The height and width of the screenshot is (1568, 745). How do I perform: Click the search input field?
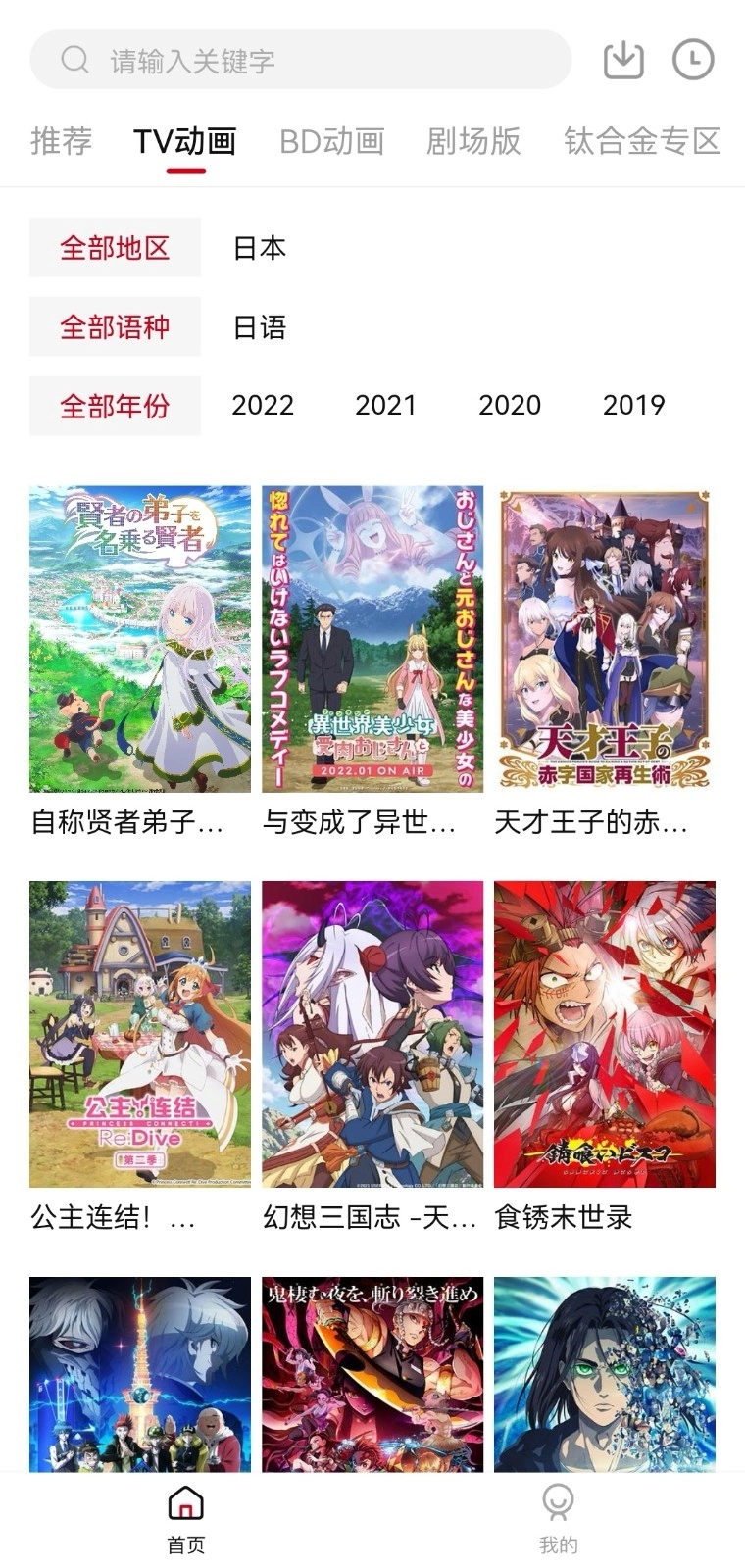pyautogui.click(x=294, y=59)
